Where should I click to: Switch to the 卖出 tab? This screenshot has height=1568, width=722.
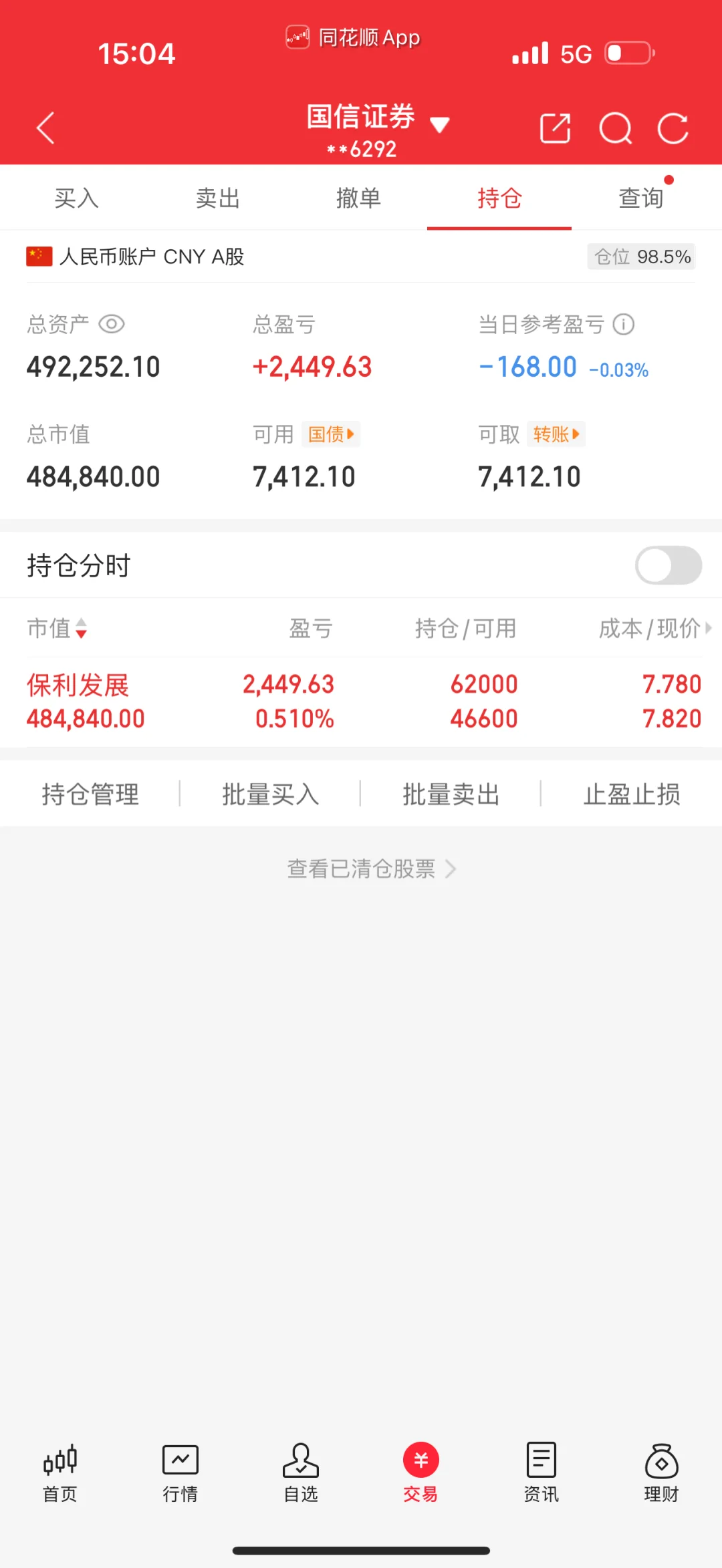coord(217,198)
